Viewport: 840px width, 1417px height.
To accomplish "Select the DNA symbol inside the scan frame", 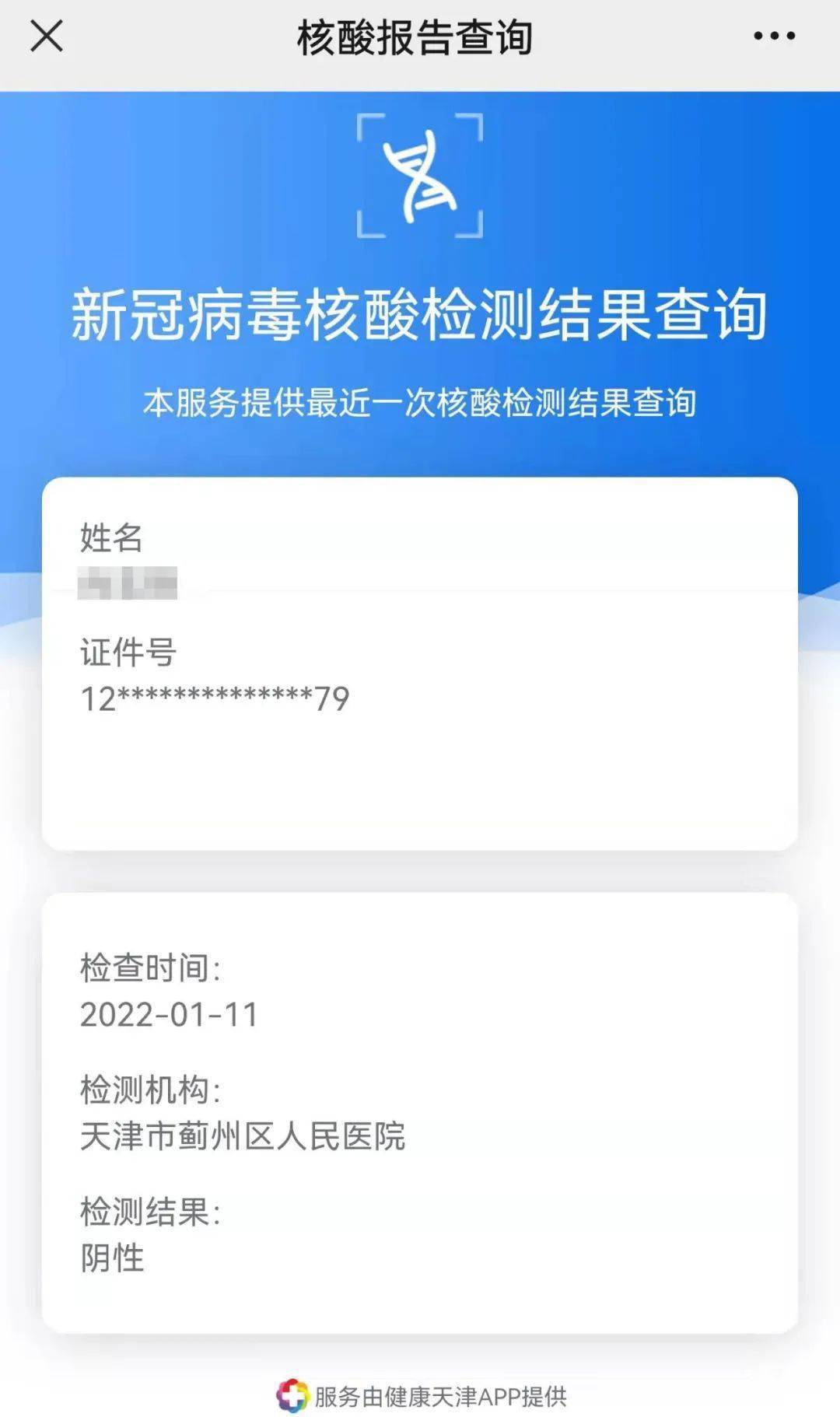I will (420, 177).
